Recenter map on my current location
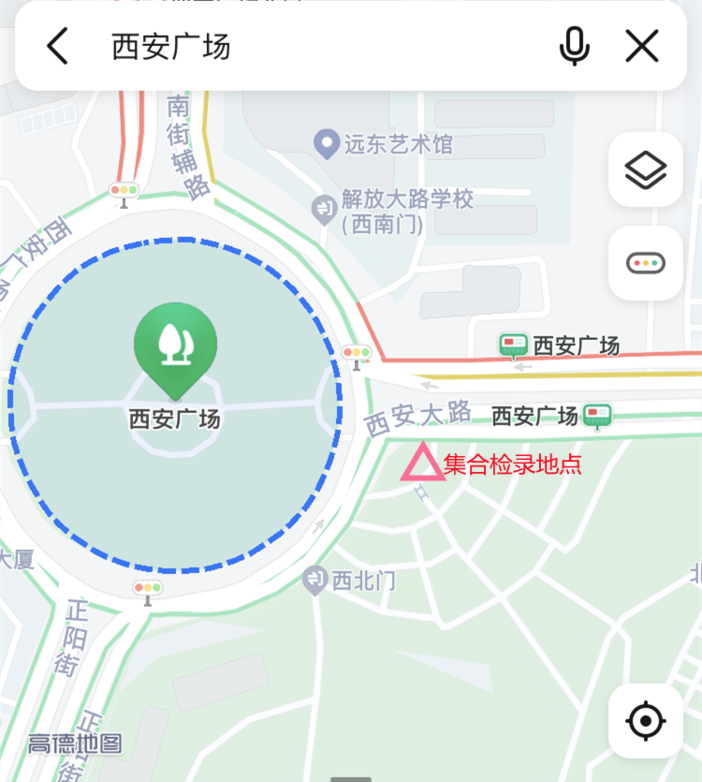 645,720
